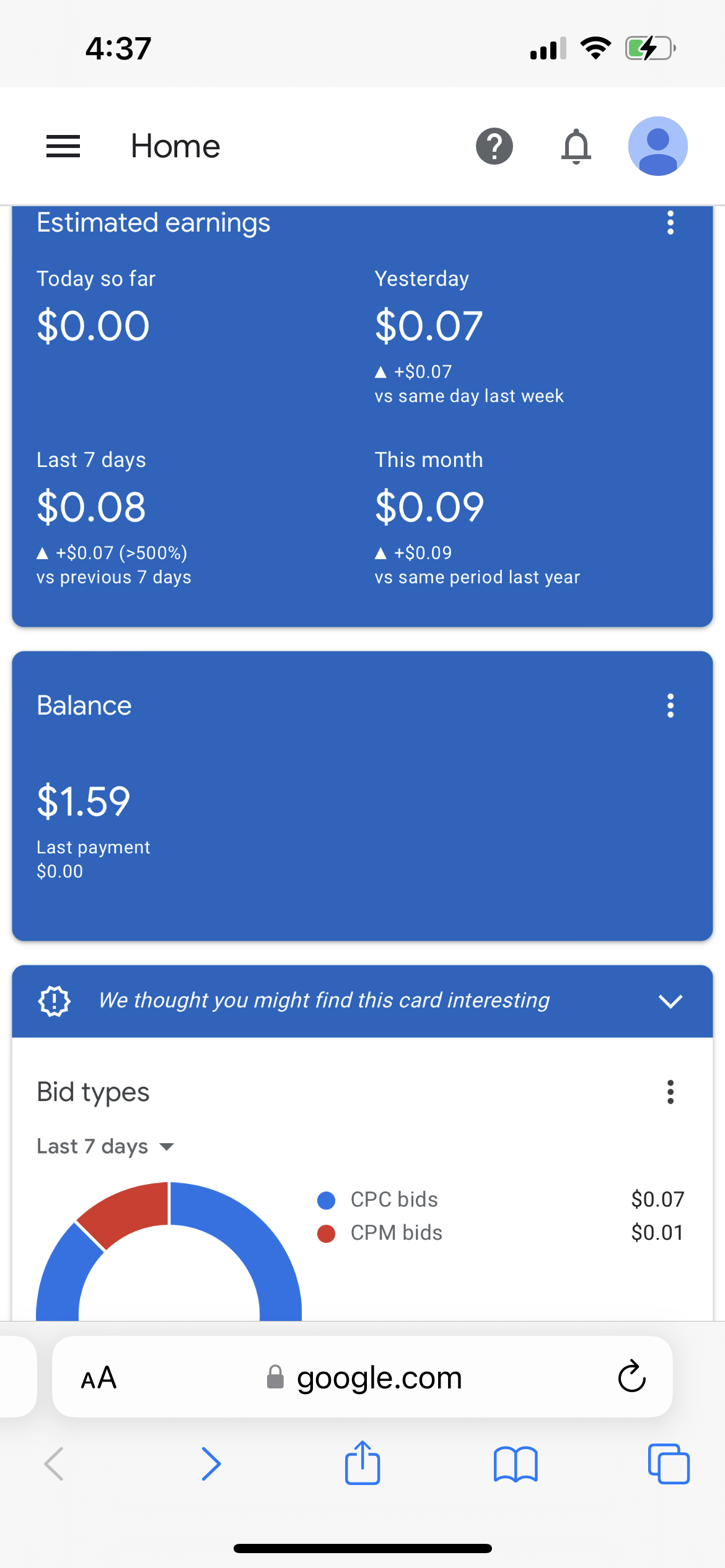Share this page via Safari
The image size is (725, 1568).
coord(362,1462)
